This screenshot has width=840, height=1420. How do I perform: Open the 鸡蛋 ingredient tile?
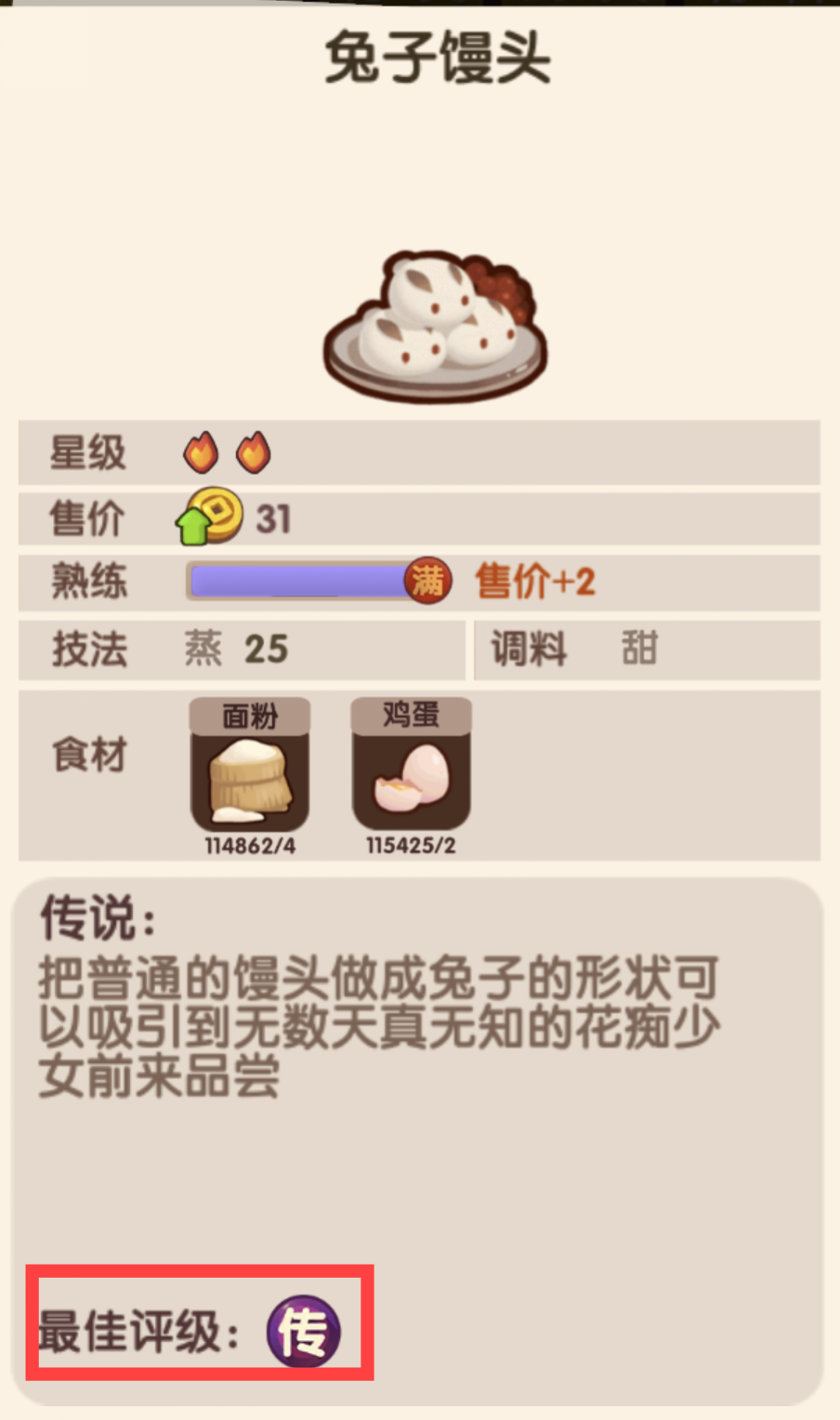click(412, 766)
